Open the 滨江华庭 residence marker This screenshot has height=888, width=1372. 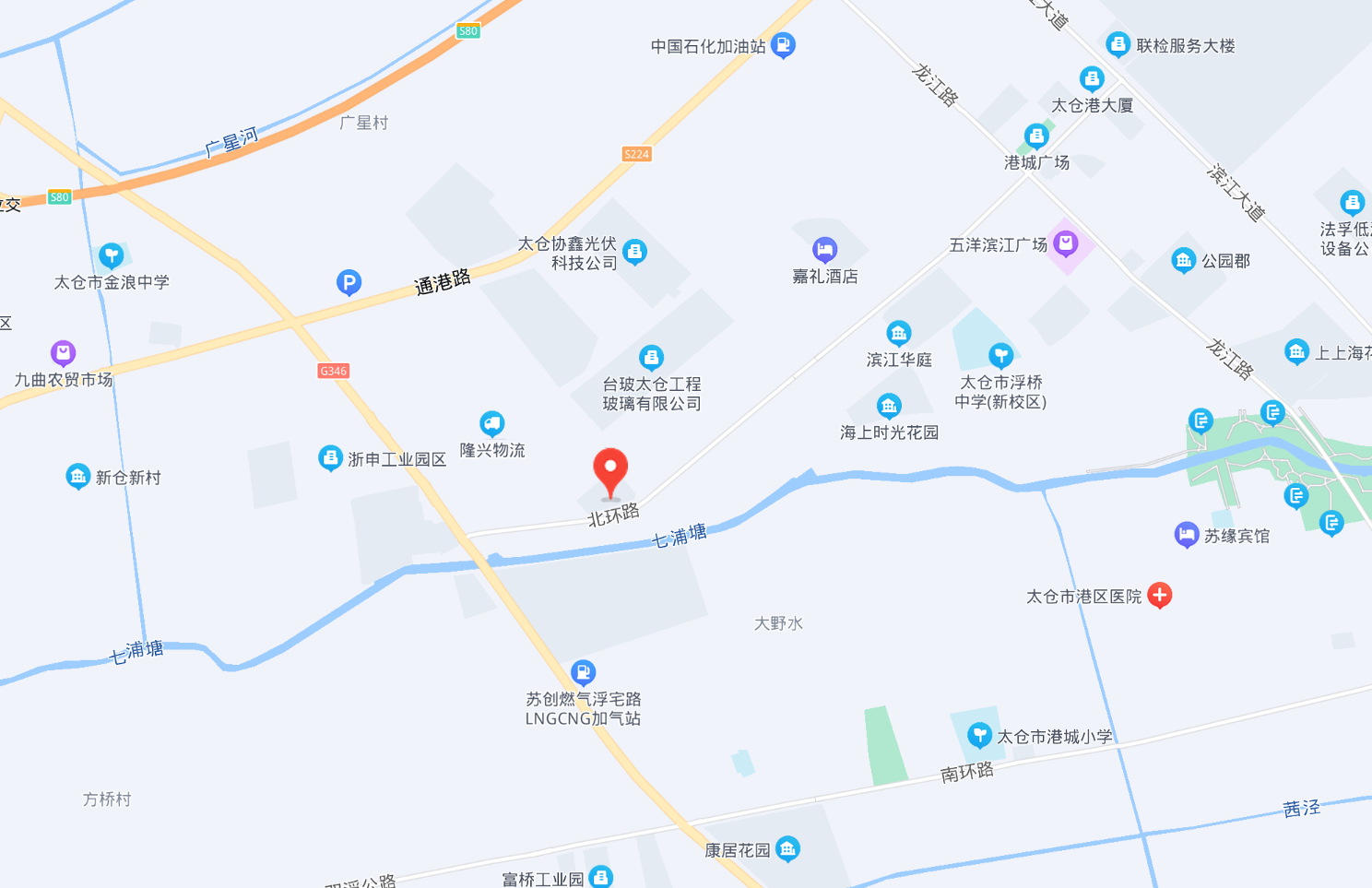(899, 333)
